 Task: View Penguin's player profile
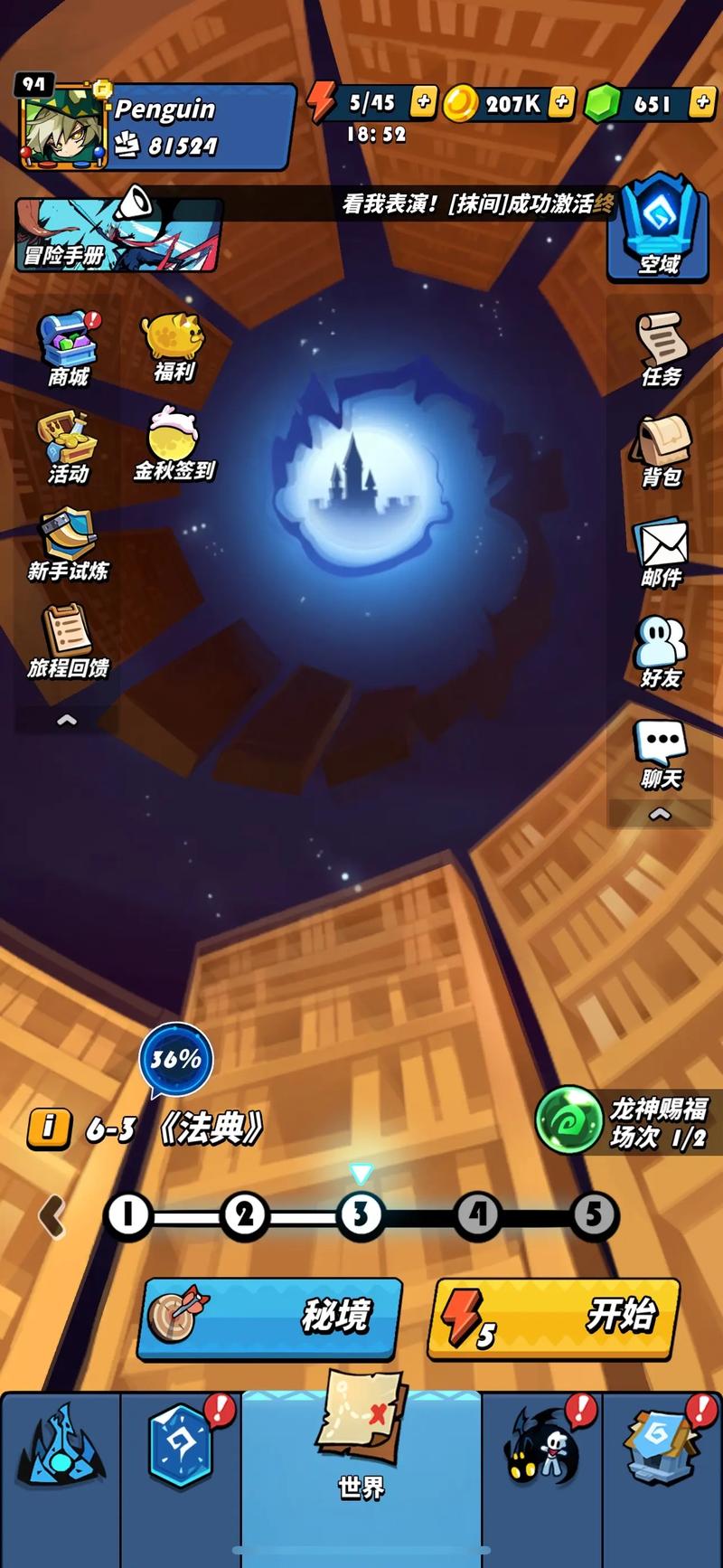click(63, 127)
